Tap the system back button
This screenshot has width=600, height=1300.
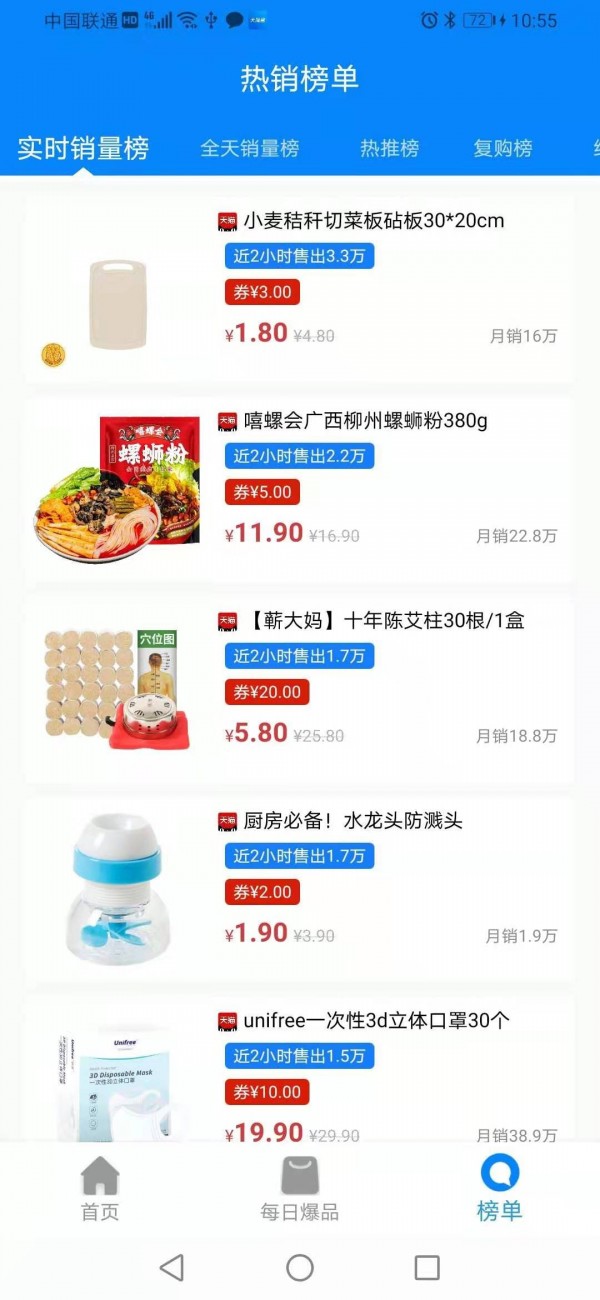[172, 1268]
